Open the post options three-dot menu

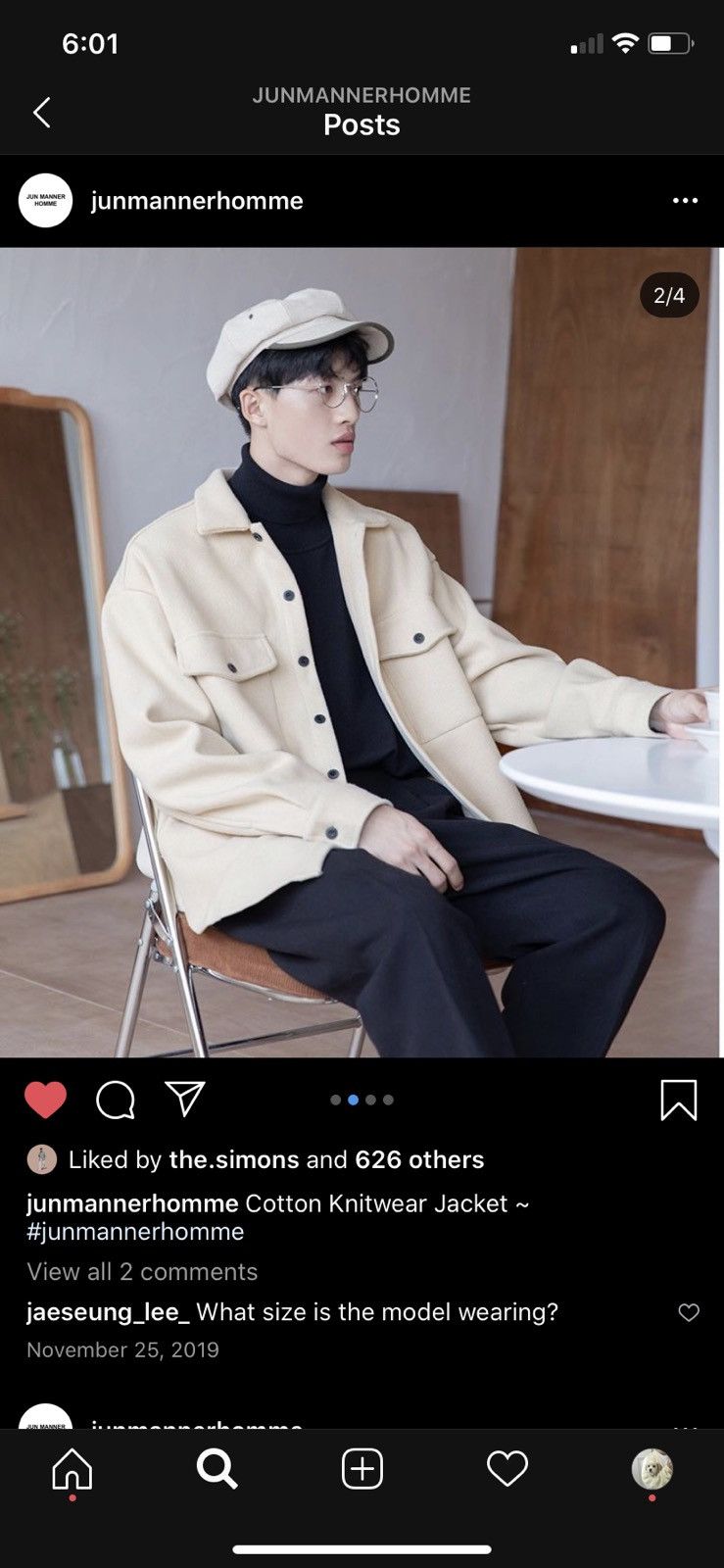(685, 199)
